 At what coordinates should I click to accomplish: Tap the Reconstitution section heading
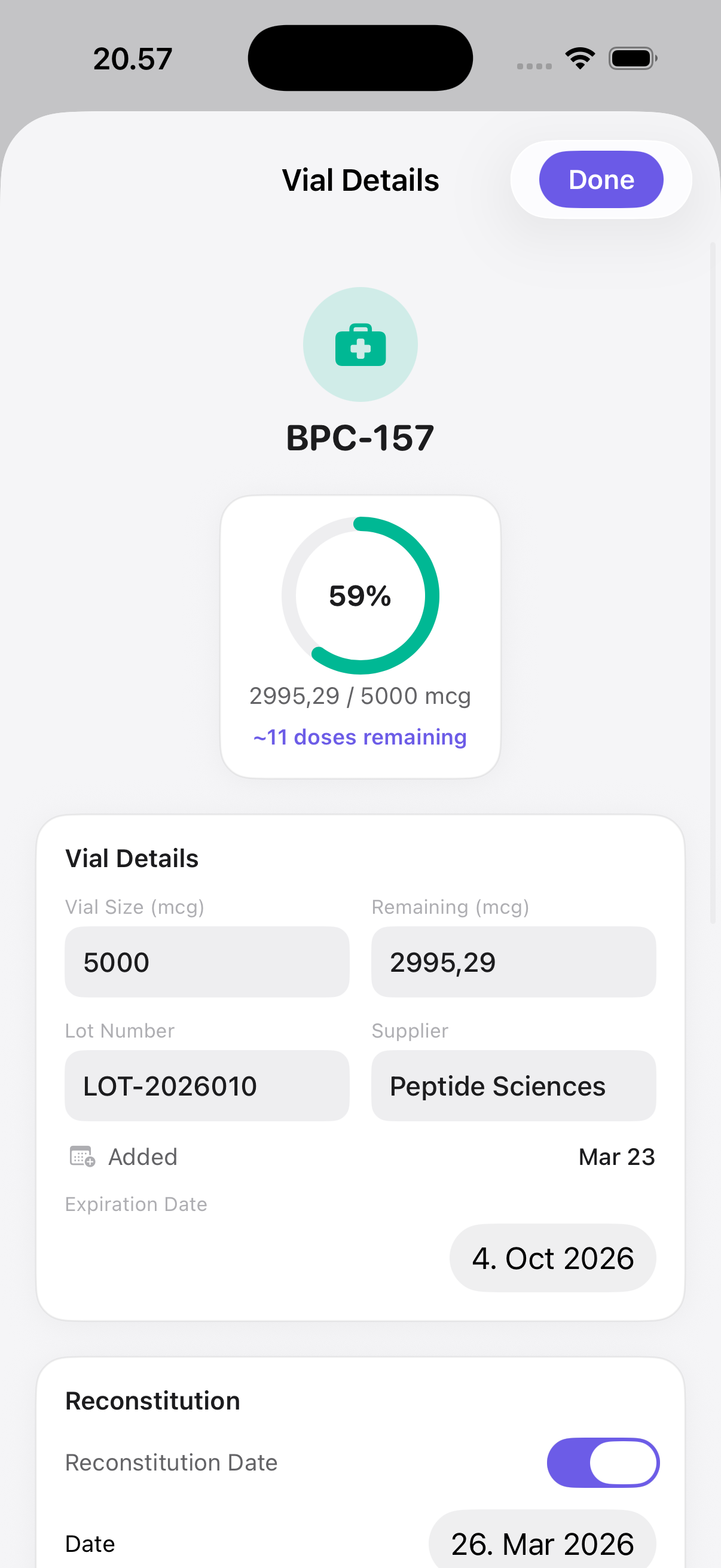click(152, 1400)
